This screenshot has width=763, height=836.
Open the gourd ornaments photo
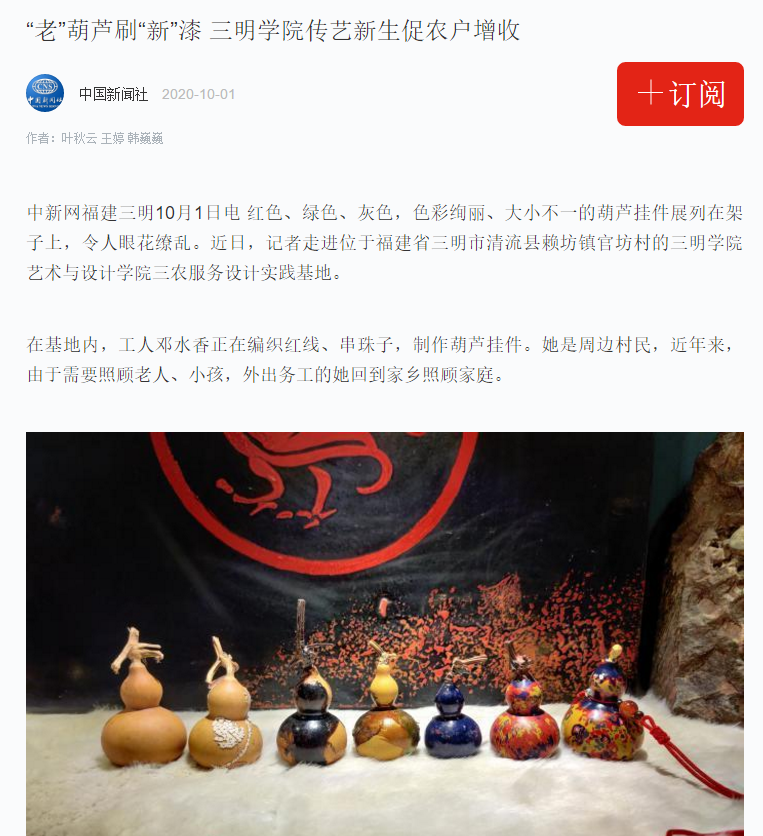pyautogui.click(x=384, y=632)
